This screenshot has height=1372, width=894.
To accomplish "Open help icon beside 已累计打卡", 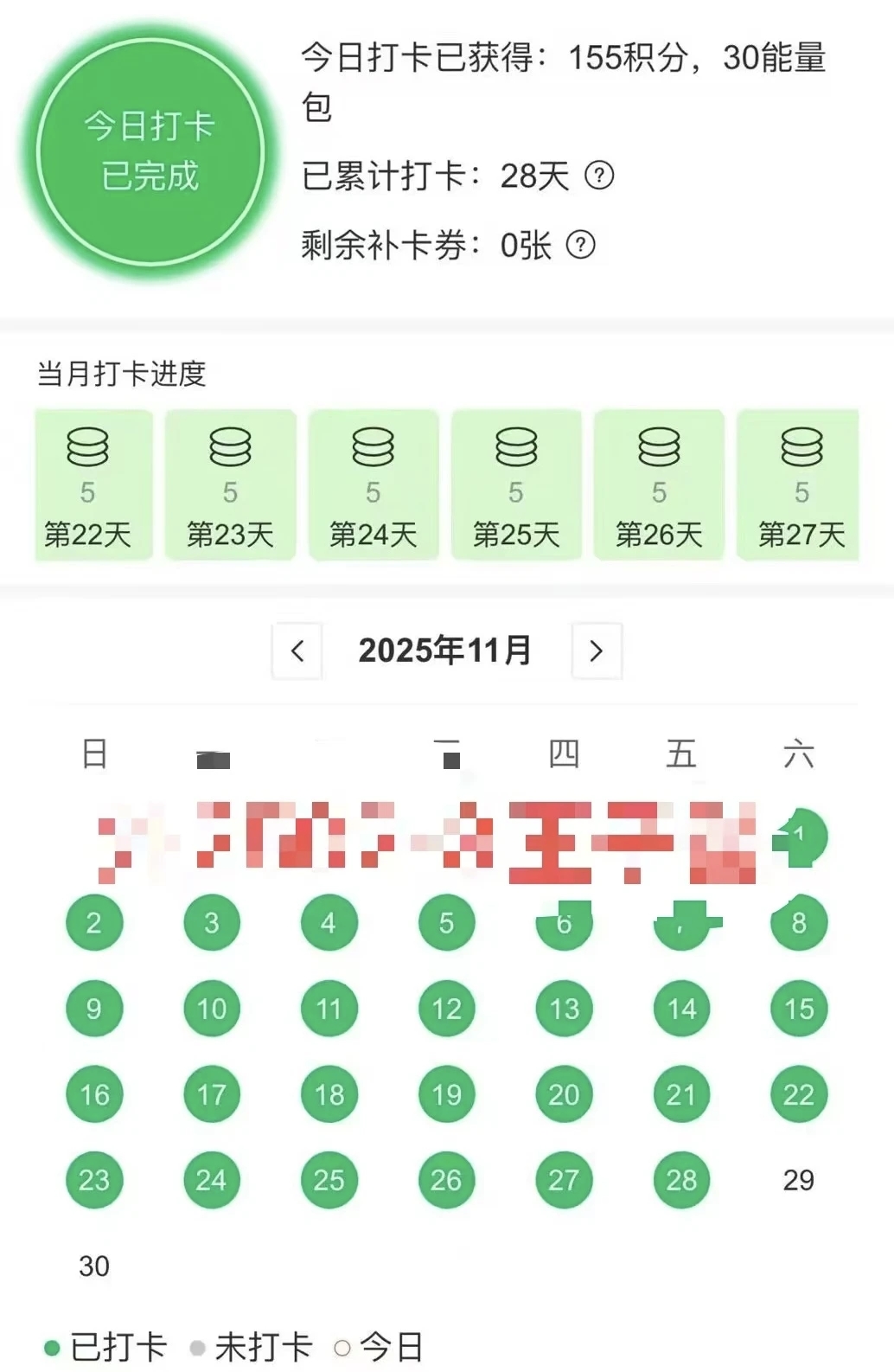I will [599, 176].
